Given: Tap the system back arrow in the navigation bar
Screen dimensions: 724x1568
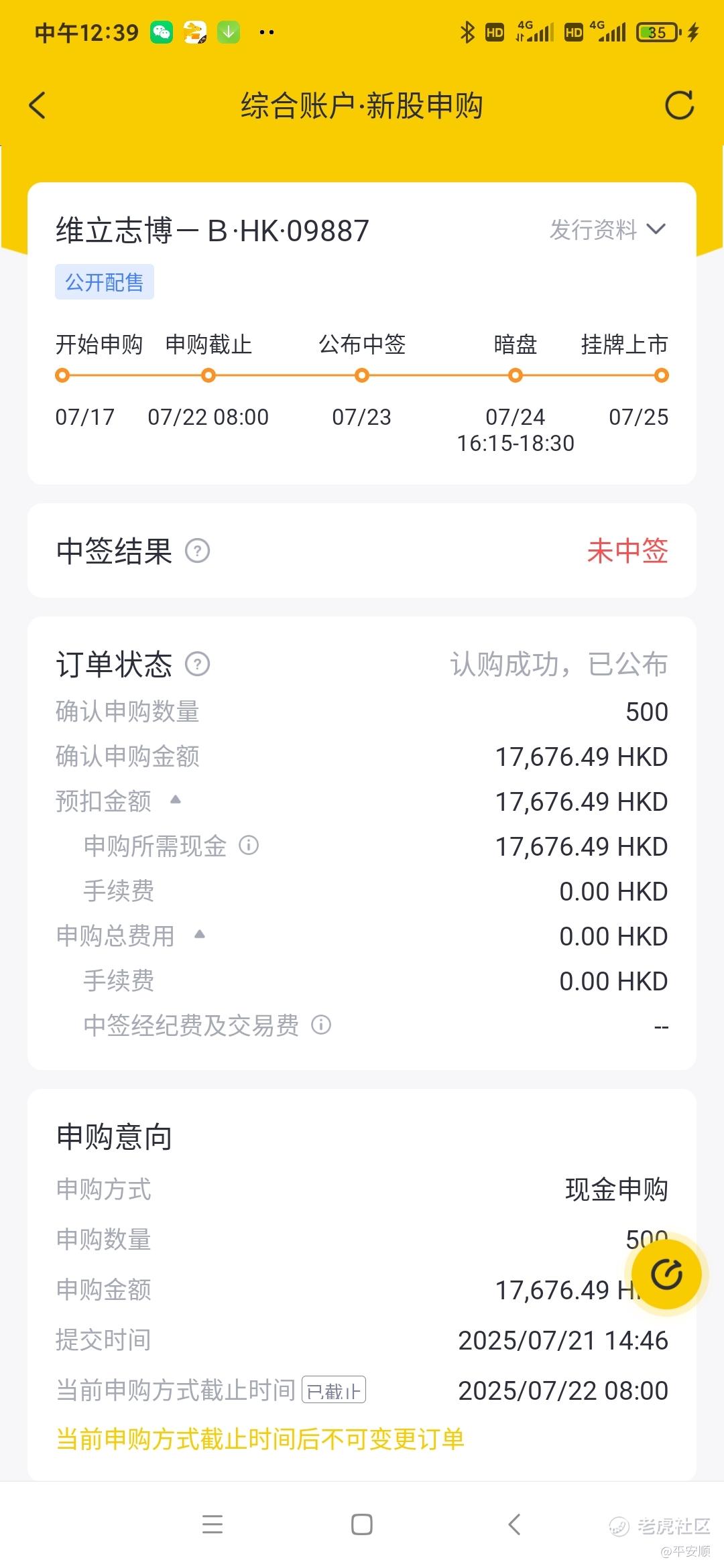Looking at the screenshot, I should click(514, 1524).
